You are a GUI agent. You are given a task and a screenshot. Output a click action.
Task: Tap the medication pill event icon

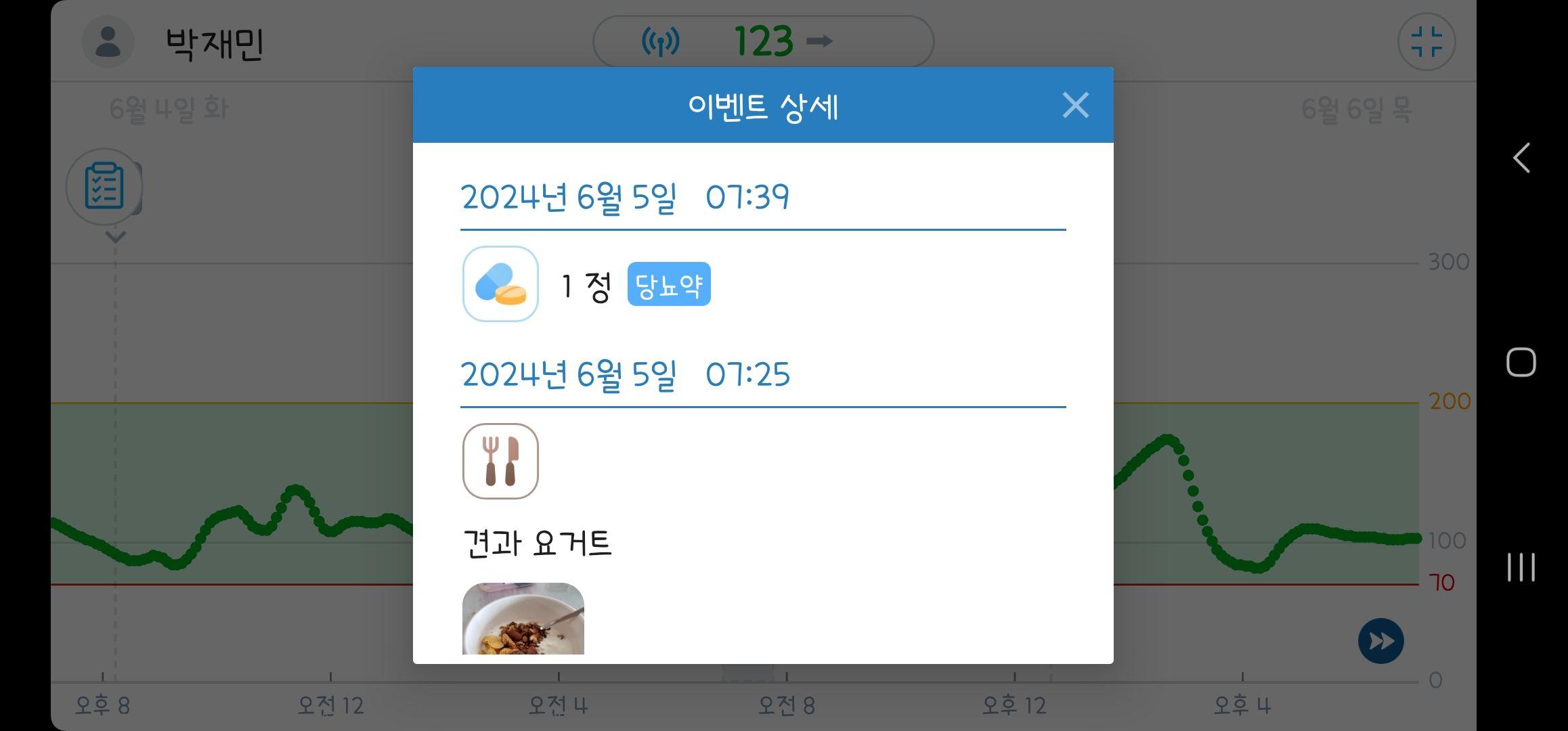pyautogui.click(x=500, y=284)
